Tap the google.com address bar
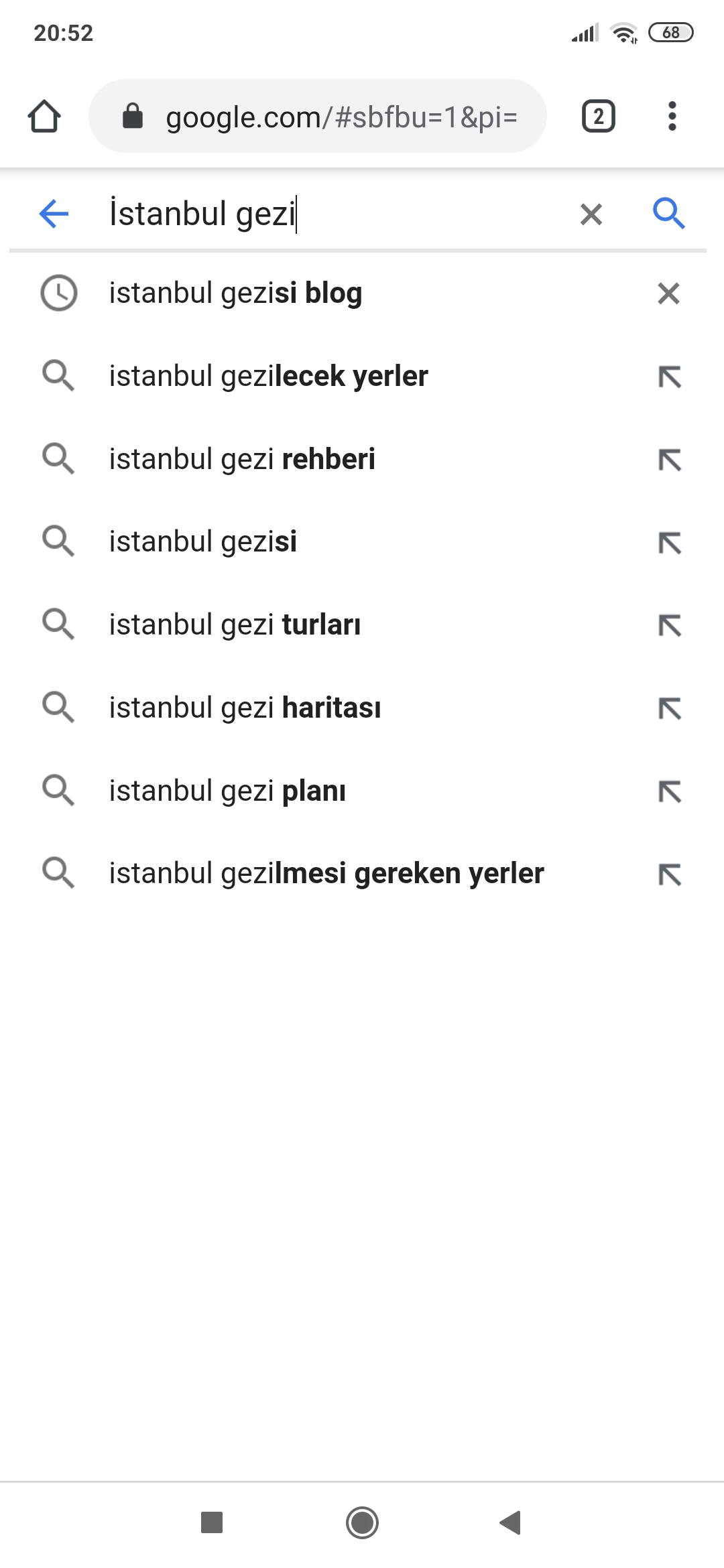The height and width of the screenshot is (1568, 724). [317, 116]
